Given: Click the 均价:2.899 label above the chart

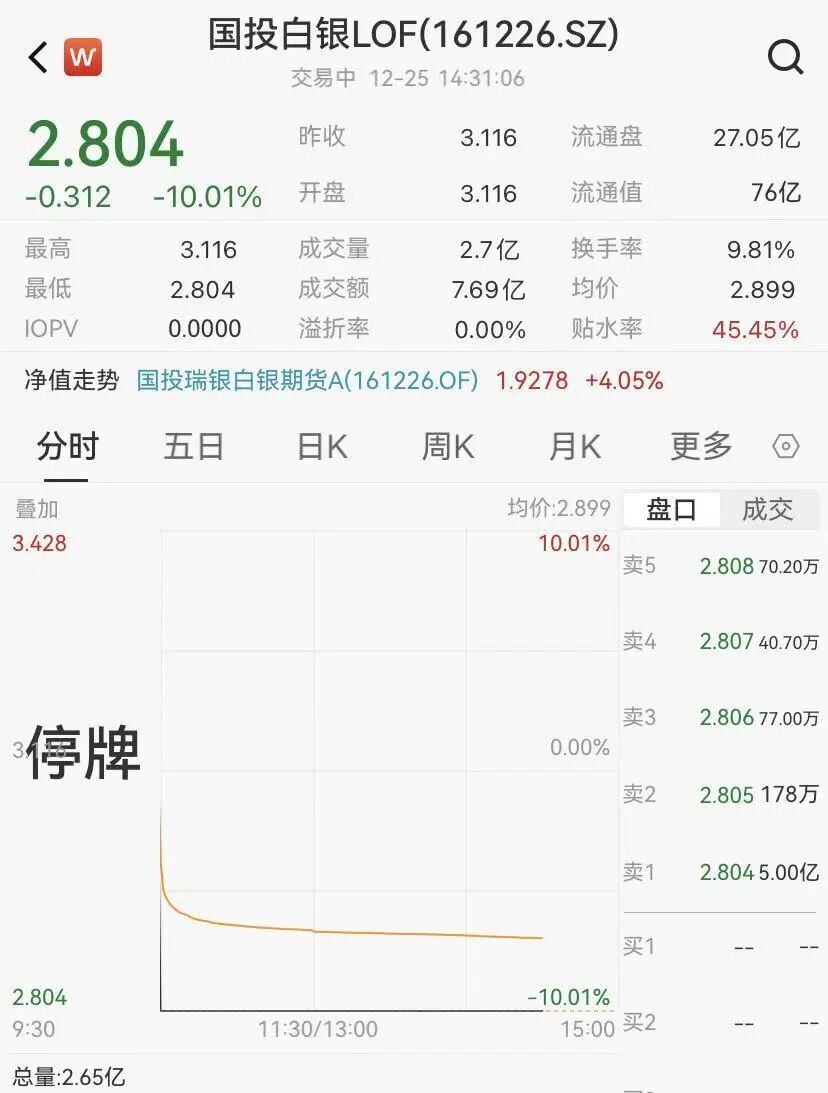Looking at the screenshot, I should (x=557, y=508).
